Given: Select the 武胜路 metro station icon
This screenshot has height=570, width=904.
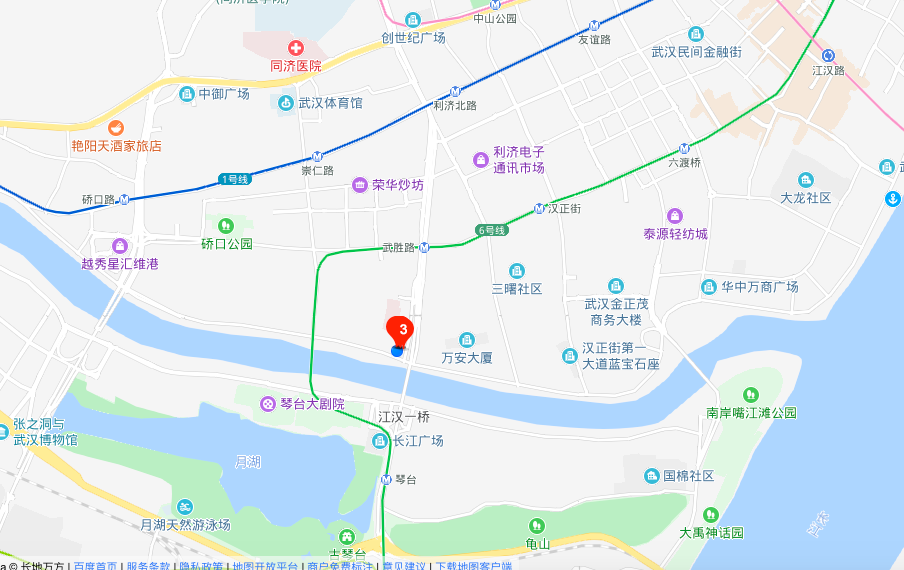Looking at the screenshot, I should point(424,247).
